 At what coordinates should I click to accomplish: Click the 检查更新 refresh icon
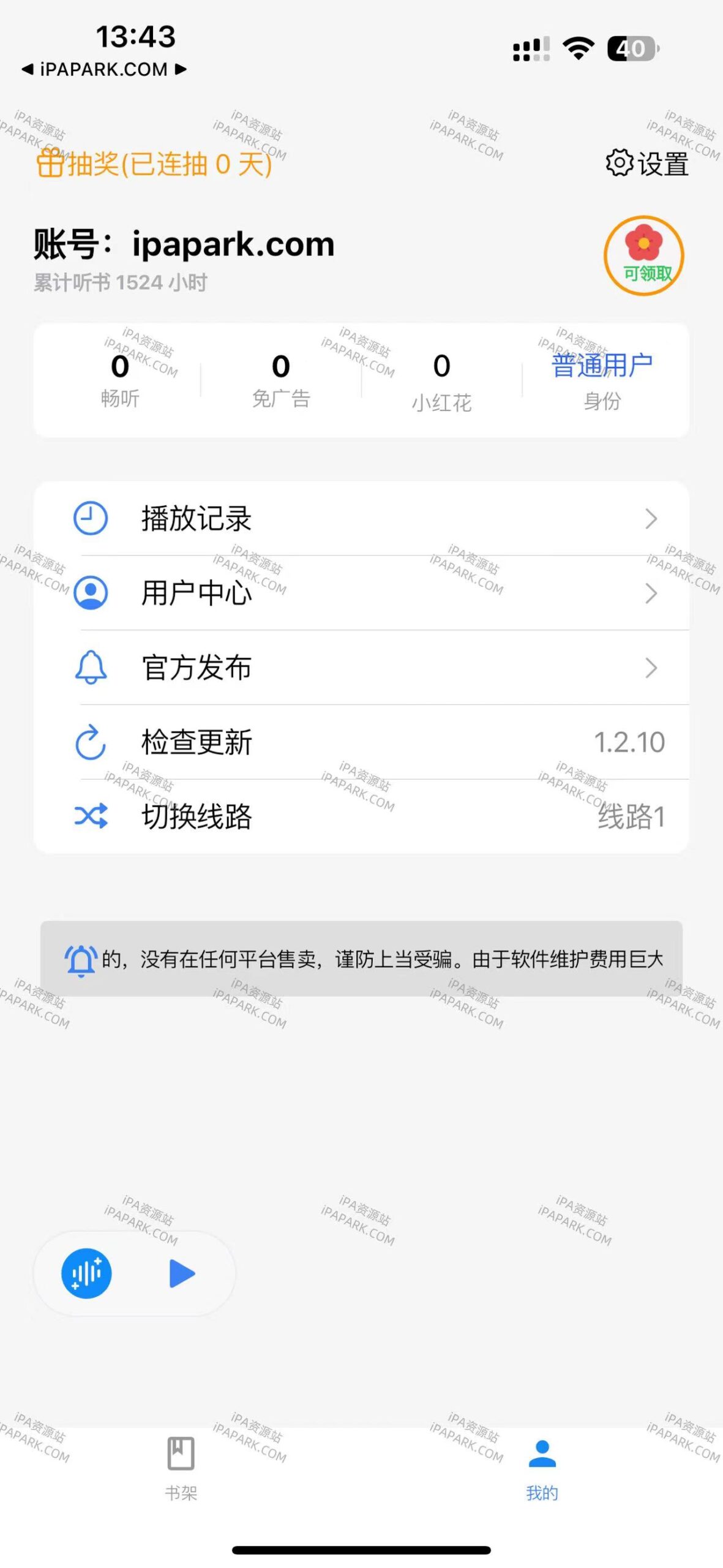[91, 742]
